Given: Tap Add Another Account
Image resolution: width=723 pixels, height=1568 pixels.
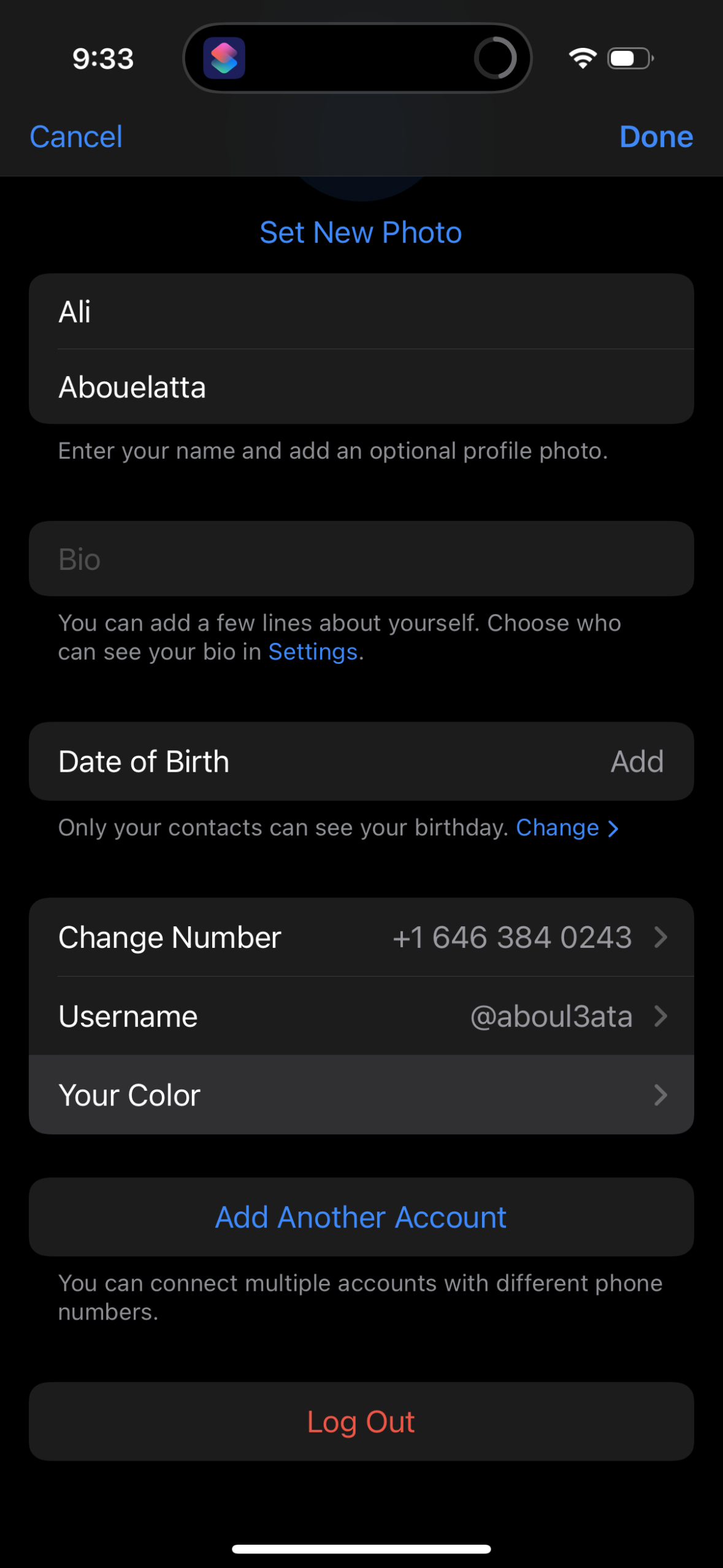Looking at the screenshot, I should (361, 1216).
